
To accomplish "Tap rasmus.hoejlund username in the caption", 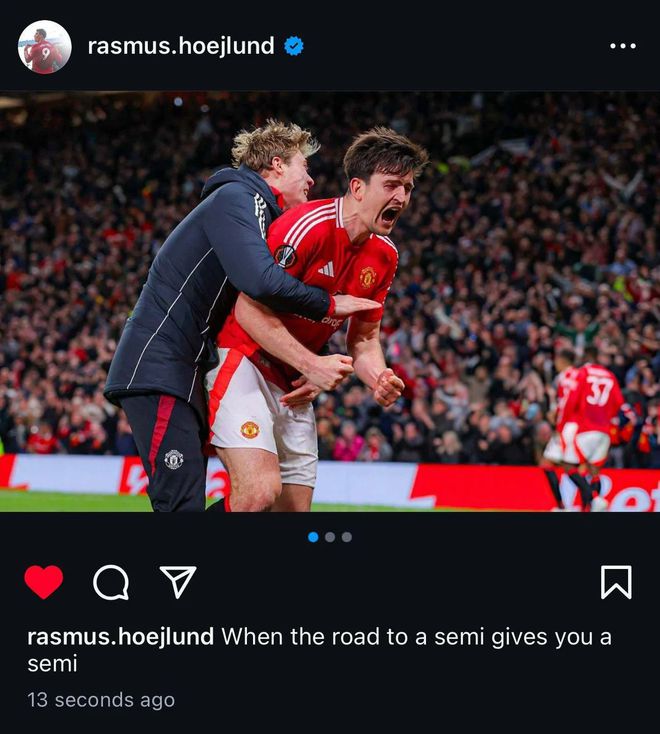I will pos(120,637).
